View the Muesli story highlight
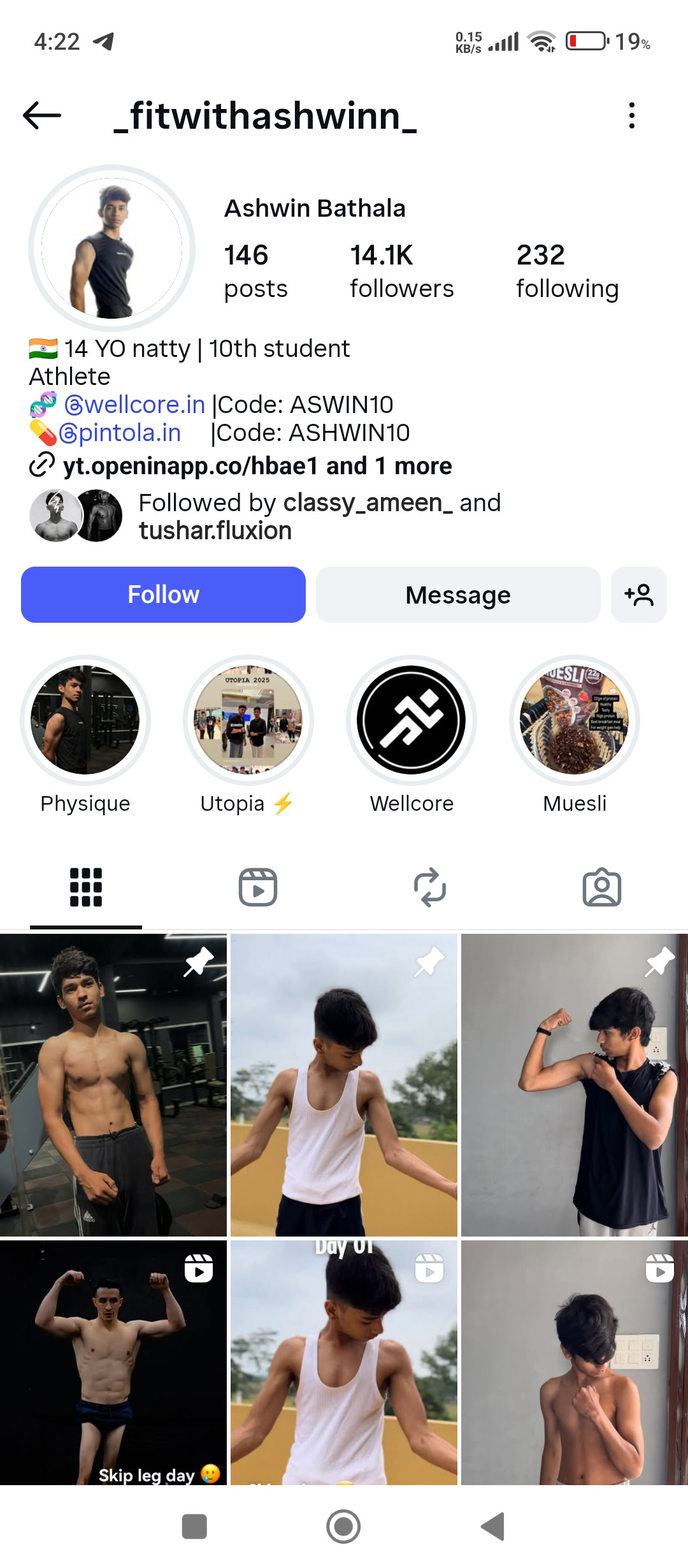The width and height of the screenshot is (688, 1568). click(575, 720)
